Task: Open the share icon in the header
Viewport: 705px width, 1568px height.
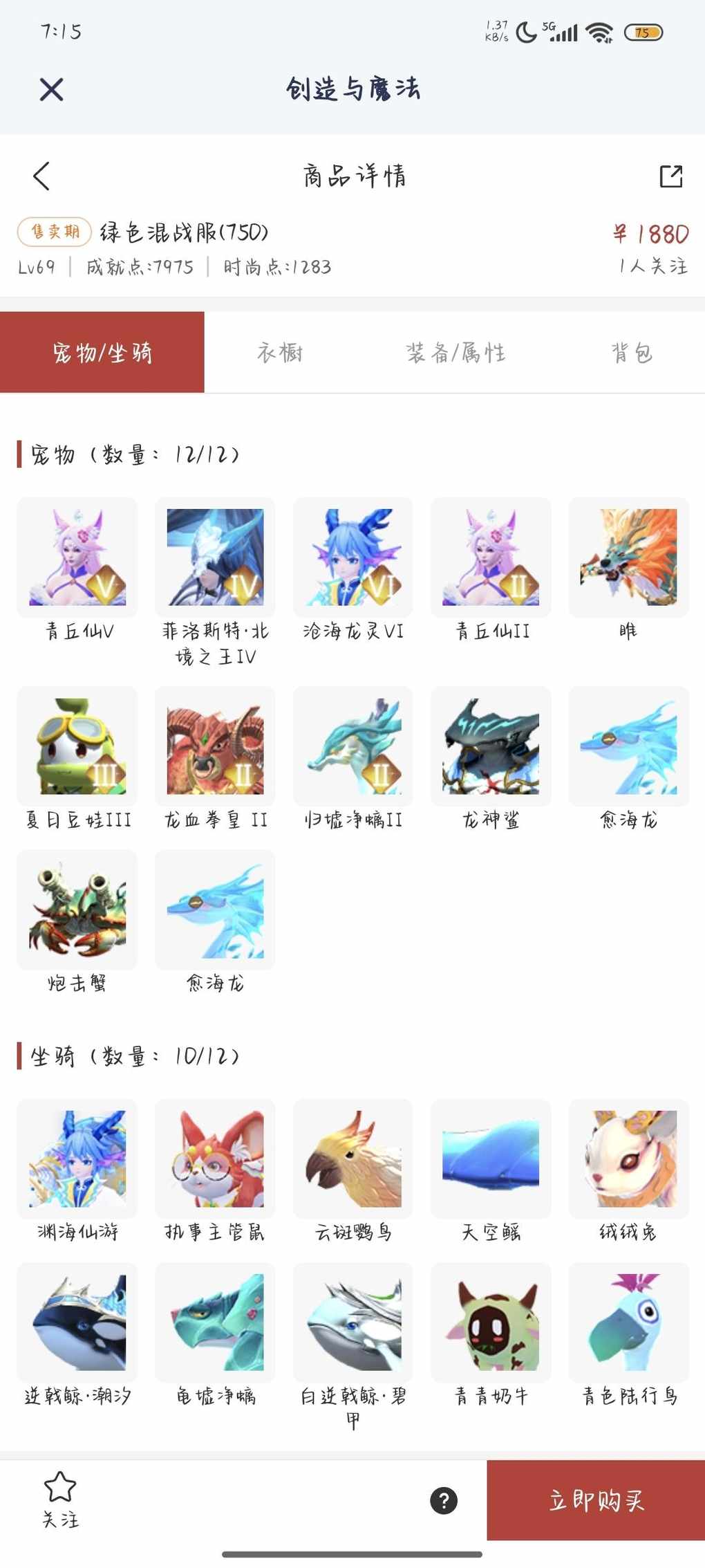Action: [670, 176]
